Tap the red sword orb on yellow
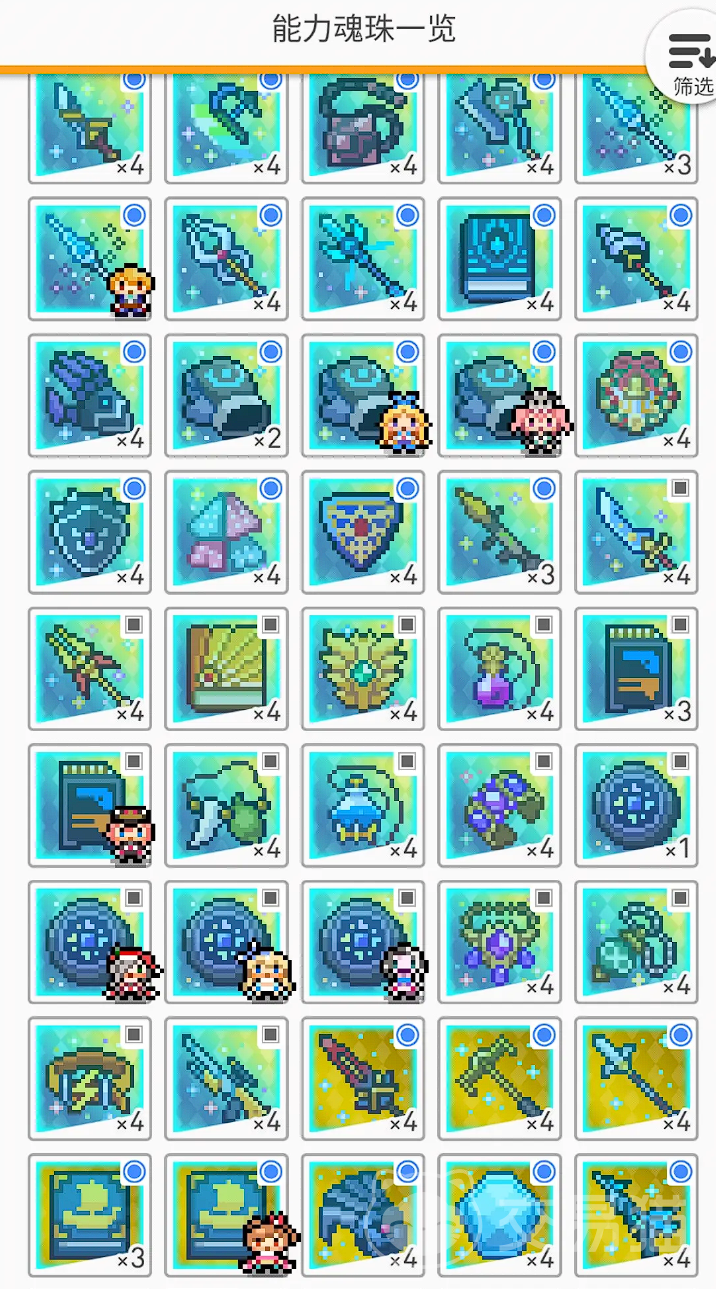 pos(362,1079)
